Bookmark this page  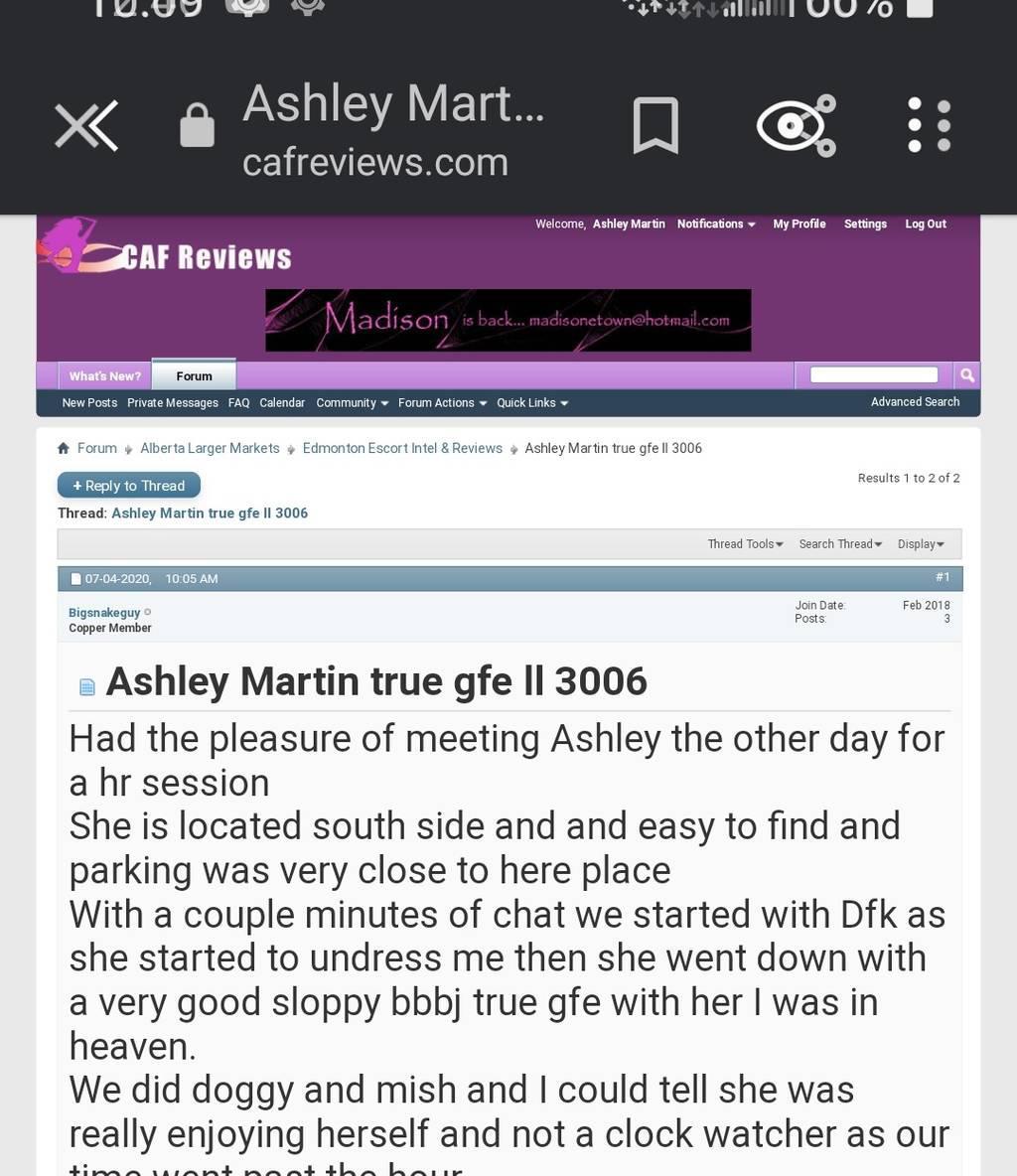pos(655,126)
